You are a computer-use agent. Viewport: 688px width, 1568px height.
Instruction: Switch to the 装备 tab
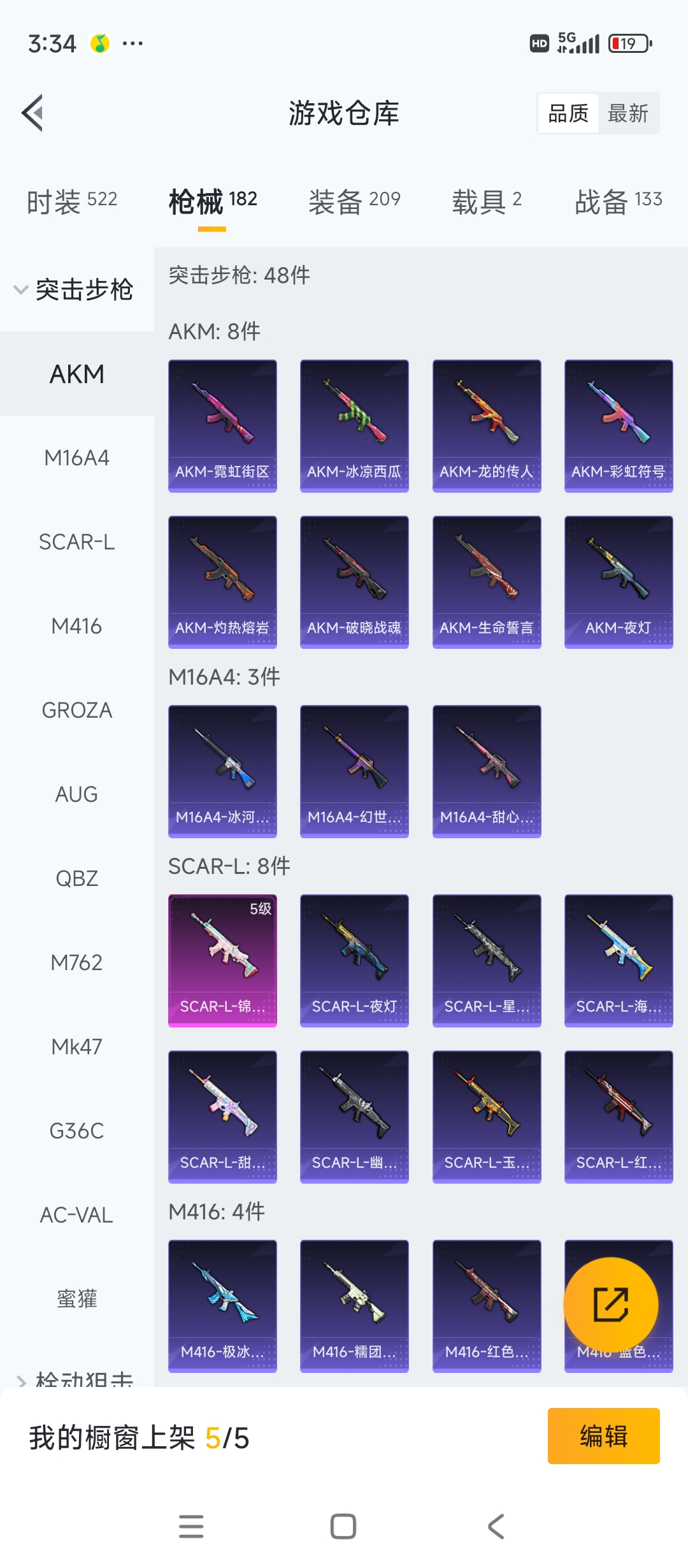[355, 201]
